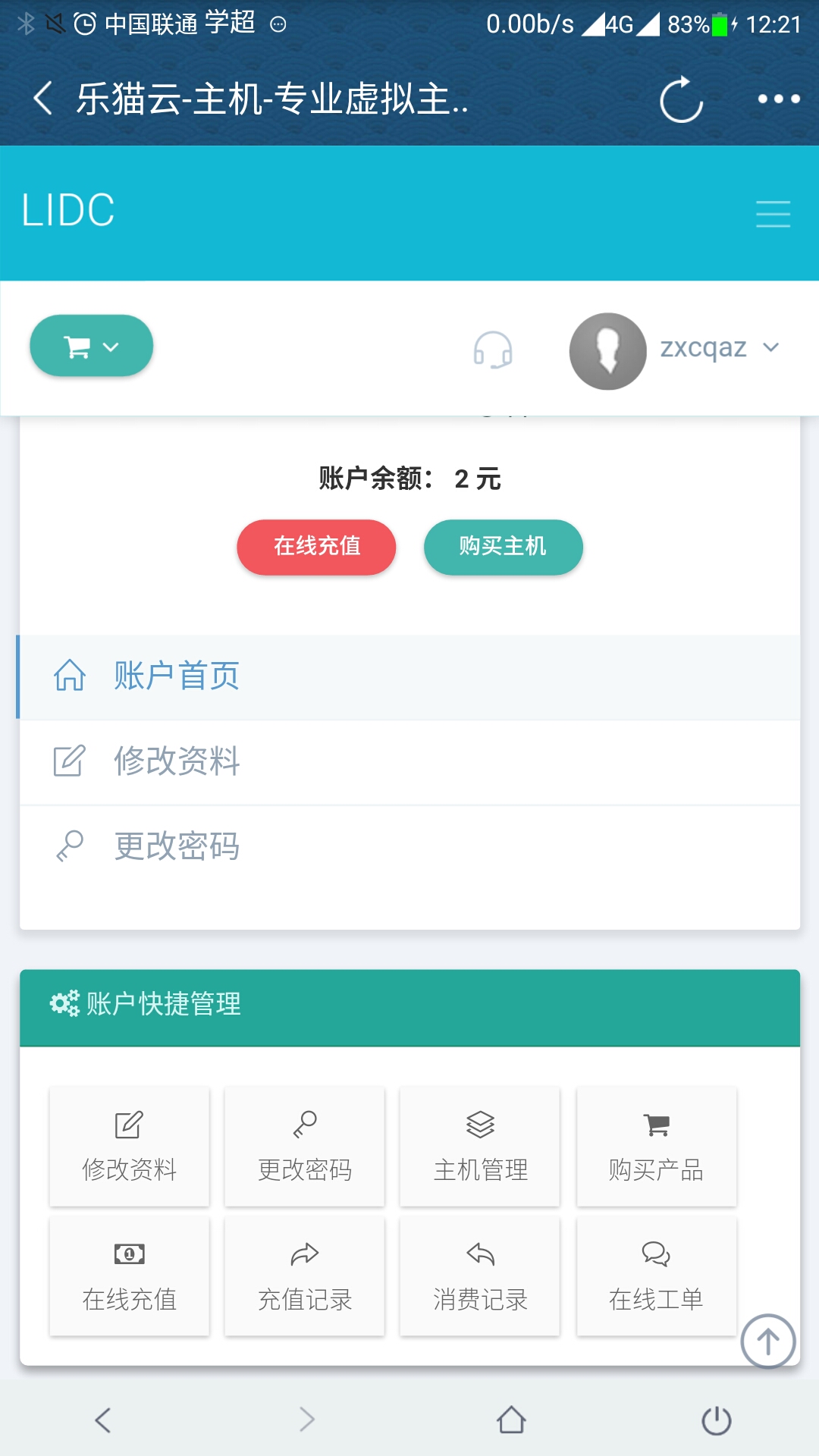The image size is (819, 1456).
Task: Click the 在线工单 chat bubble icon
Action: pyautogui.click(x=656, y=1257)
